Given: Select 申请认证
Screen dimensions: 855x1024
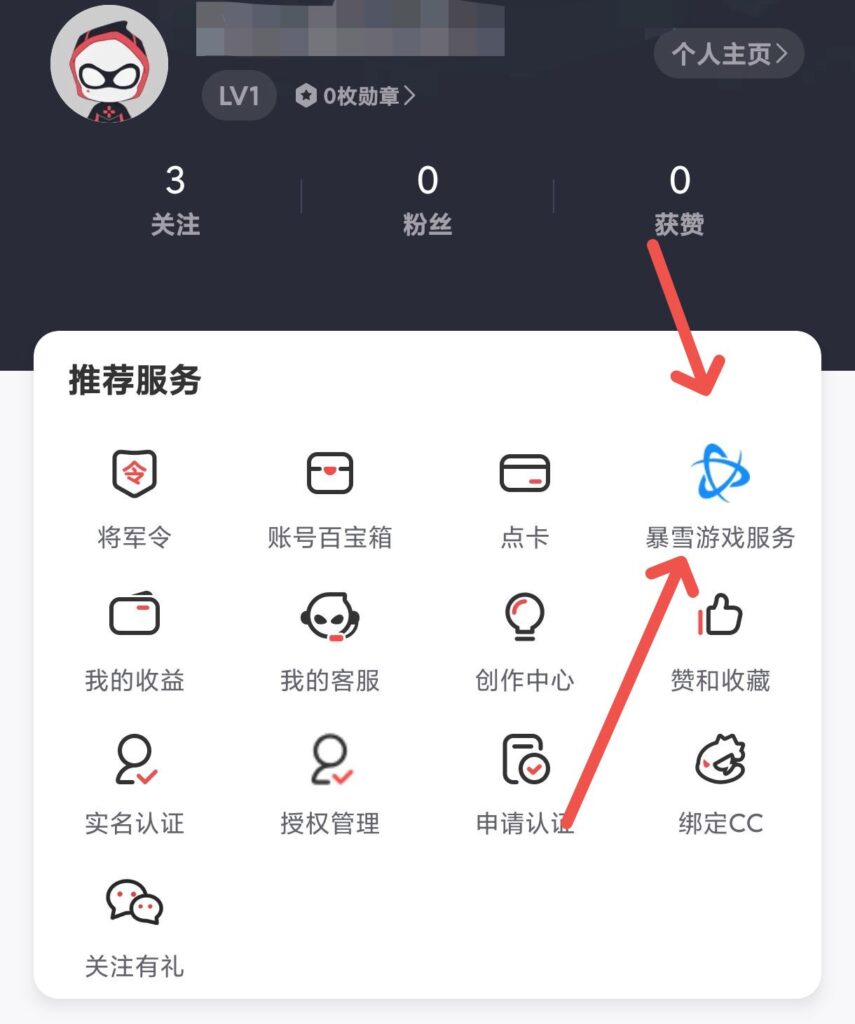Looking at the screenshot, I should point(524,783).
